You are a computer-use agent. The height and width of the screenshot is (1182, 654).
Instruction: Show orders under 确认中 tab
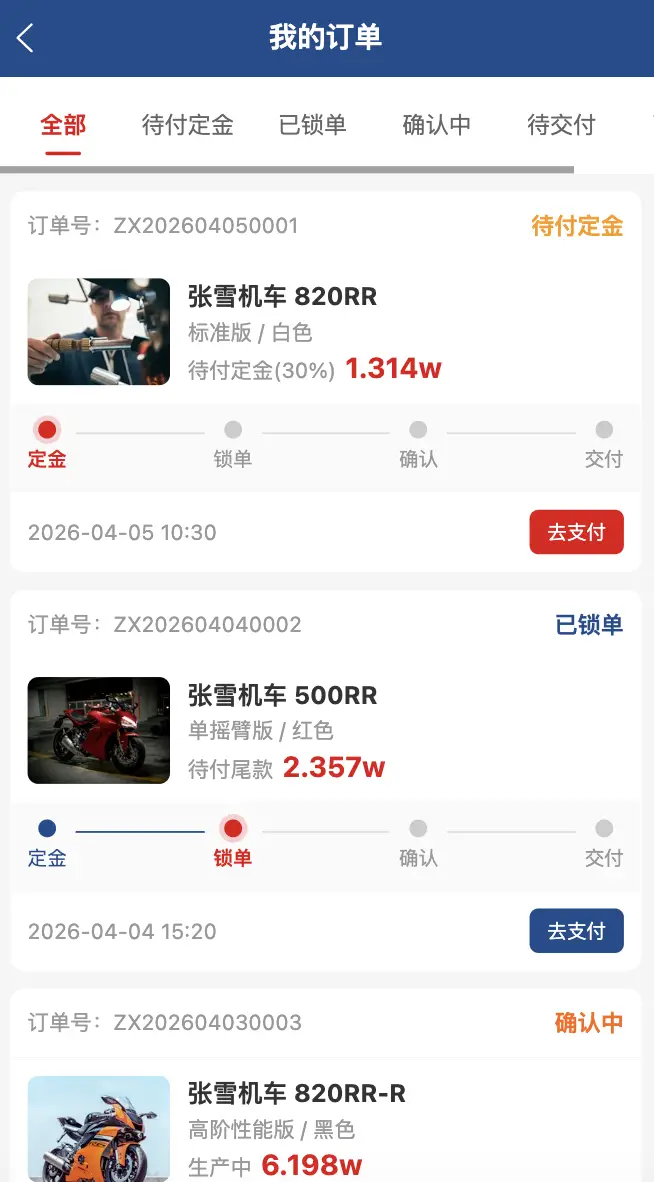click(436, 125)
